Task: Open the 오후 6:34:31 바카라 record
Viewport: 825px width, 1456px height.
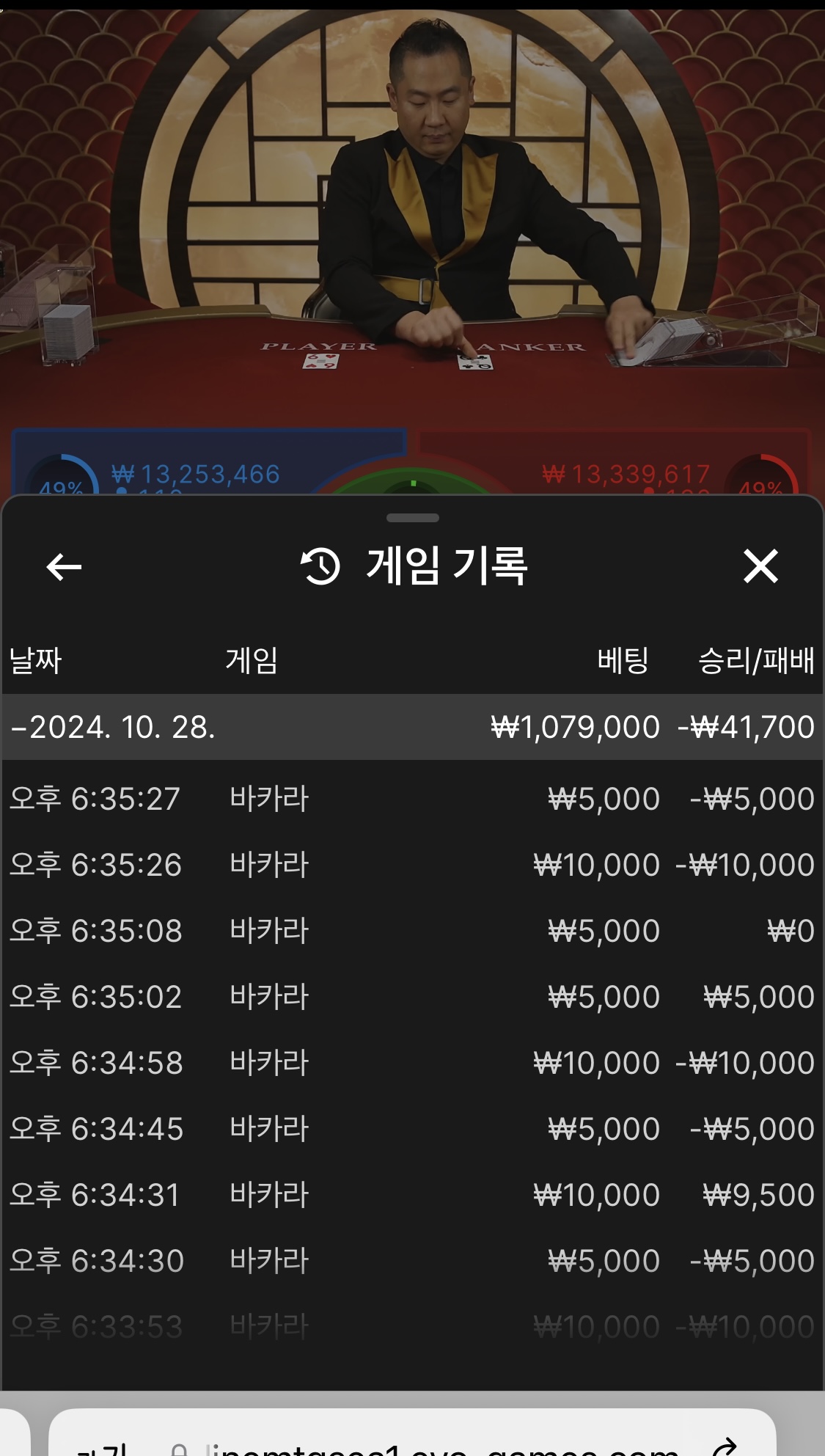Action: pyautogui.click(x=412, y=1195)
